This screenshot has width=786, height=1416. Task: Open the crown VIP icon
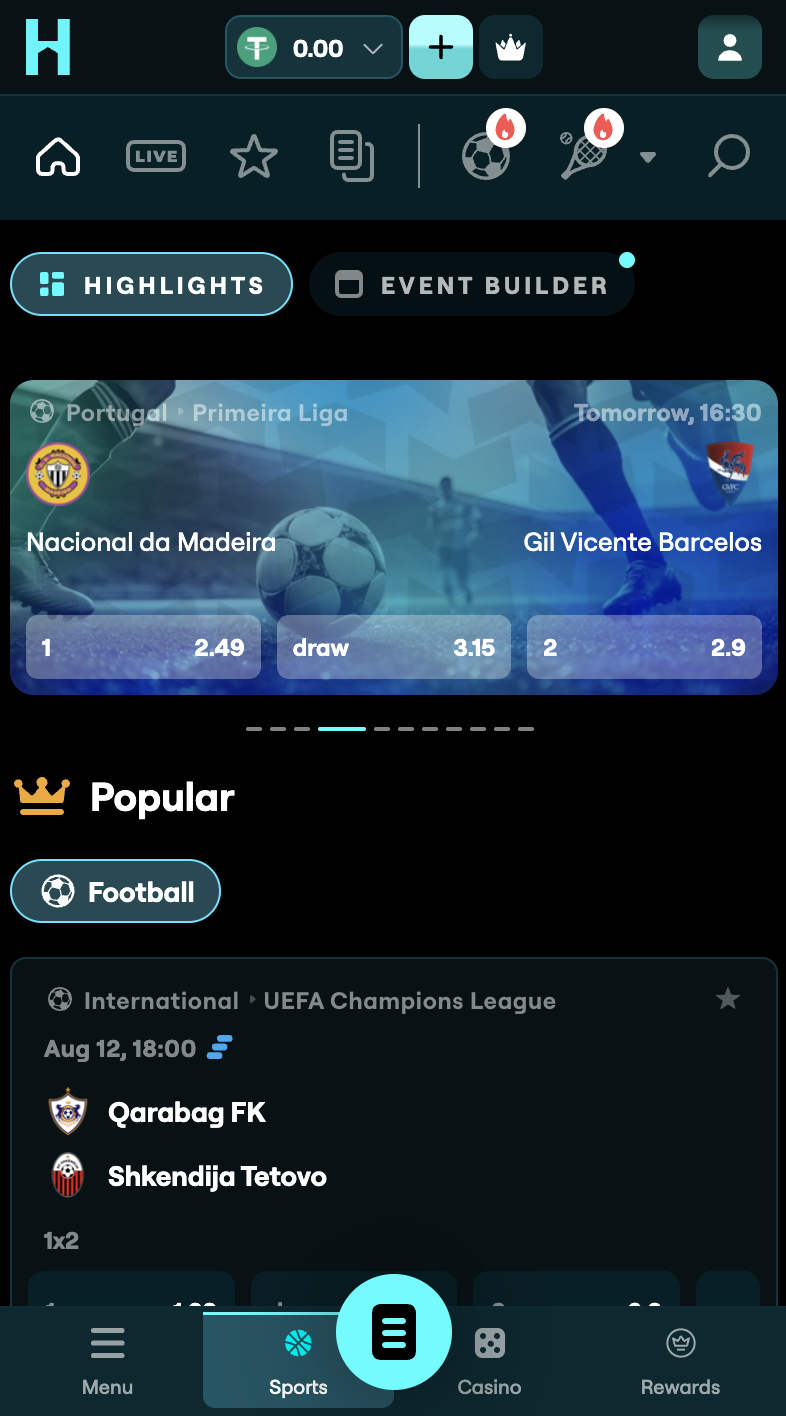click(x=511, y=48)
